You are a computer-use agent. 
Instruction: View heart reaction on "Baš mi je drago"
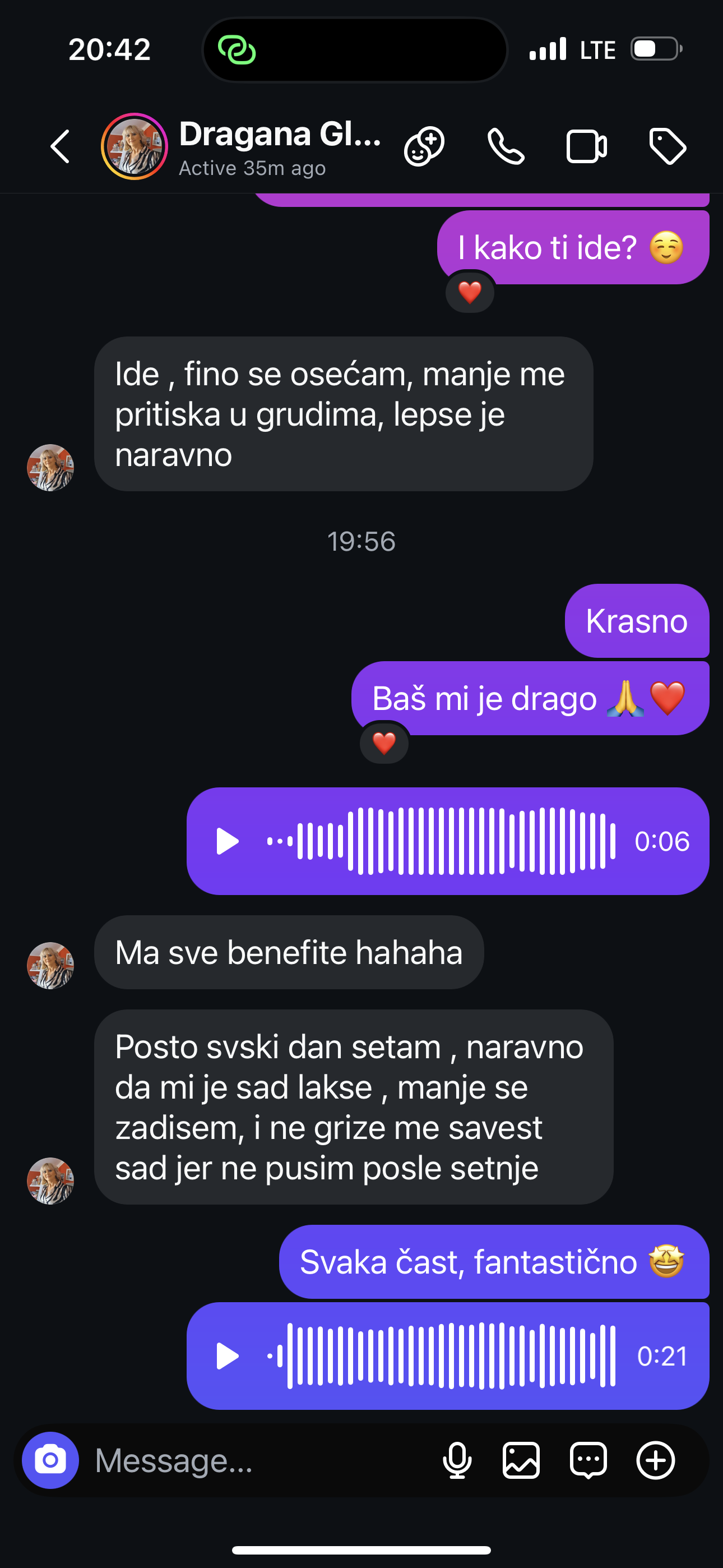click(x=384, y=743)
